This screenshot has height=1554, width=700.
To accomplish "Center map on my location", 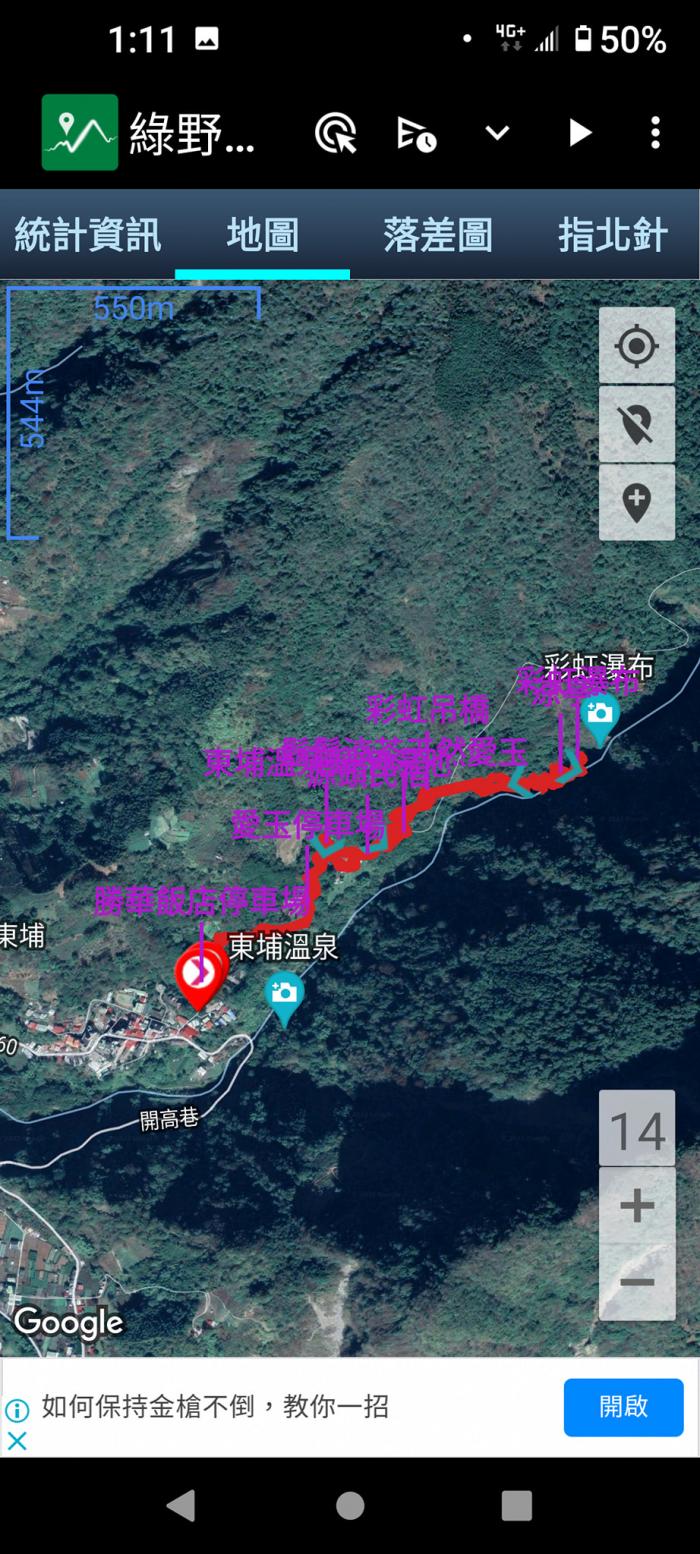I will pyautogui.click(x=637, y=346).
